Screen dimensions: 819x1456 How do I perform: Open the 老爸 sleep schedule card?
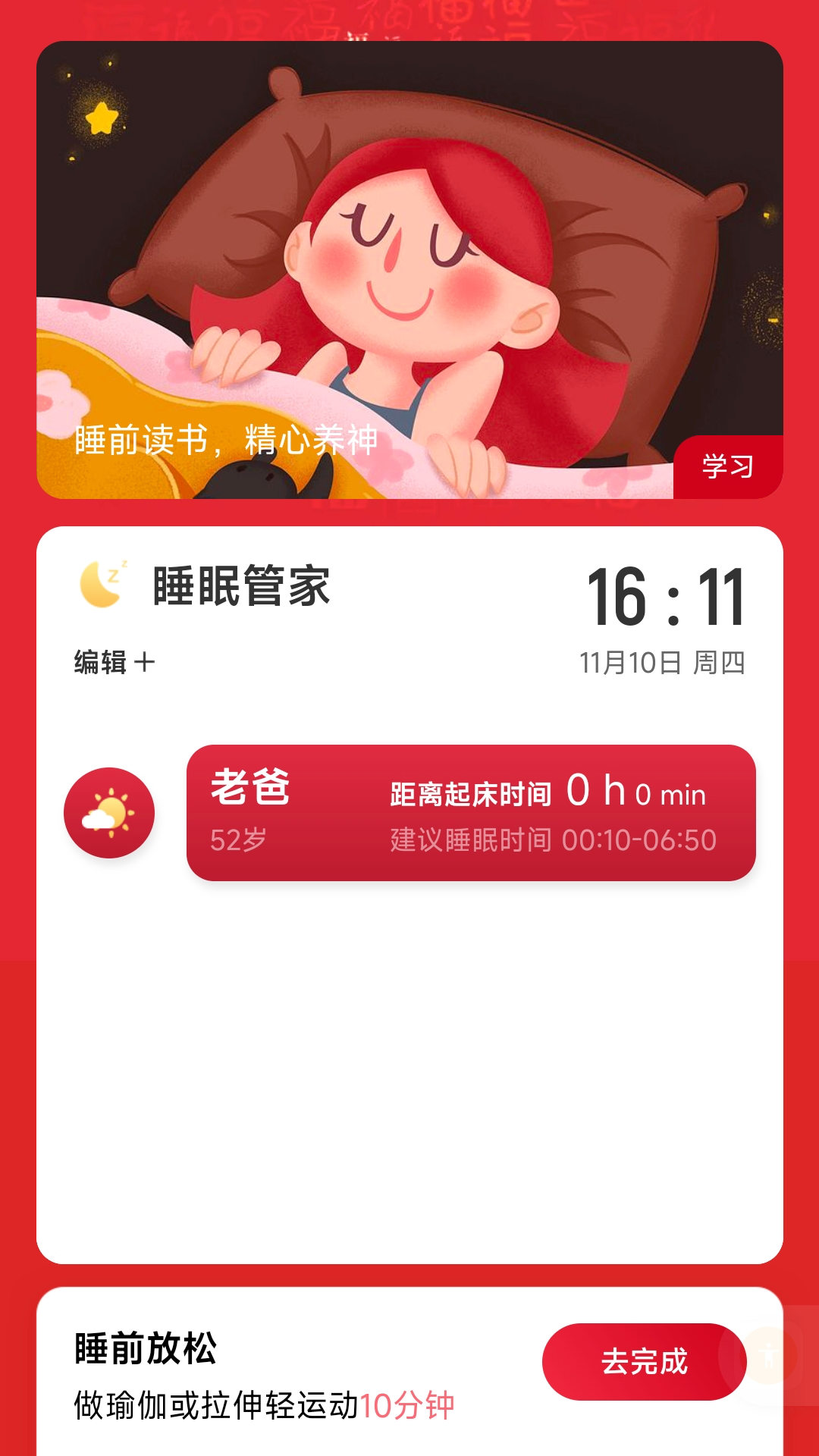pos(470,813)
